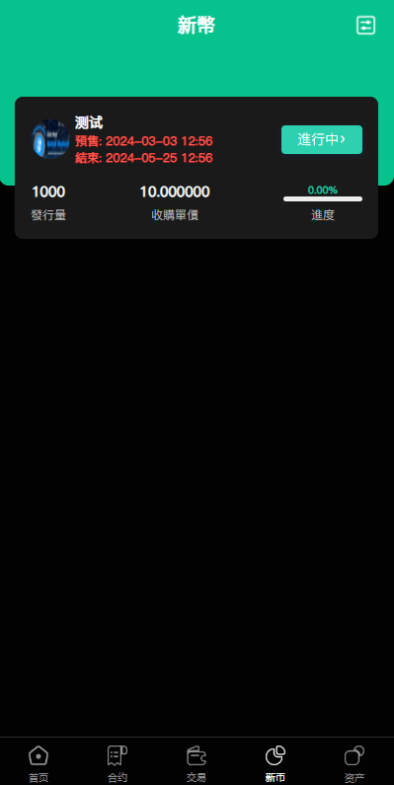Switch to the 合约 tab

coord(118,764)
